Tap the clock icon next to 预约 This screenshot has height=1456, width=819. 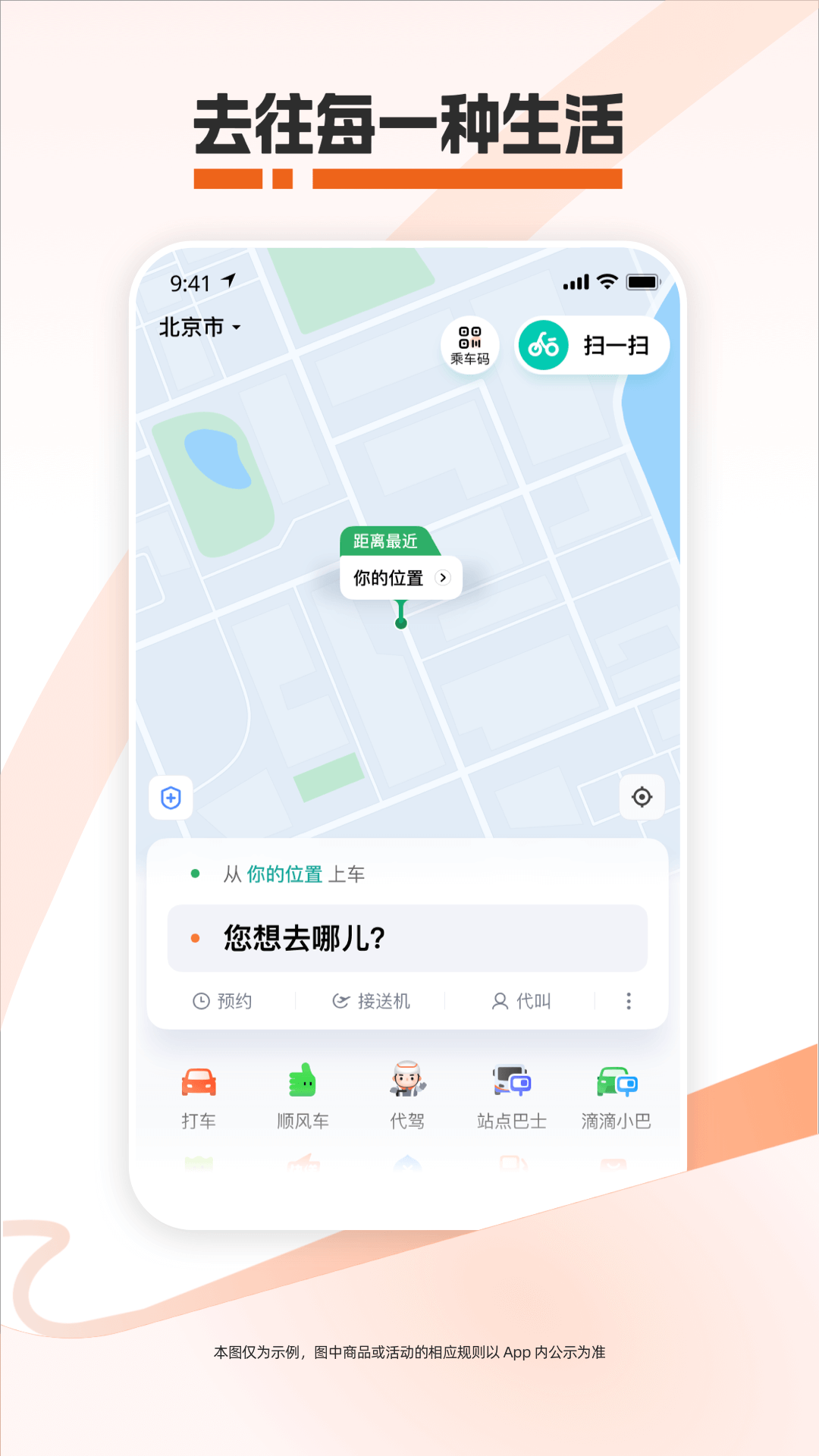(199, 1001)
